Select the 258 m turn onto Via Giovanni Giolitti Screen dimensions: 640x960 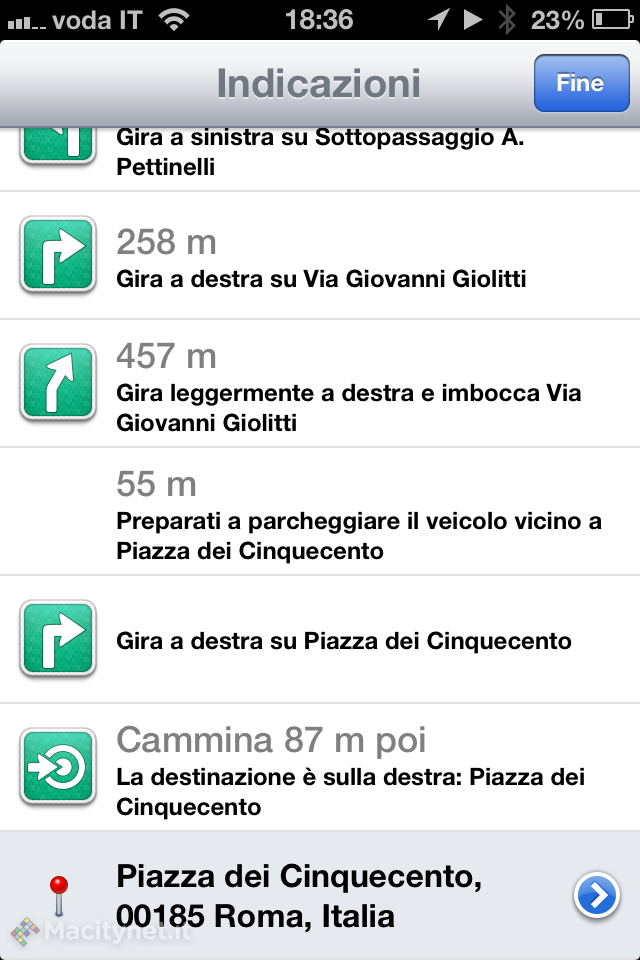point(320,256)
